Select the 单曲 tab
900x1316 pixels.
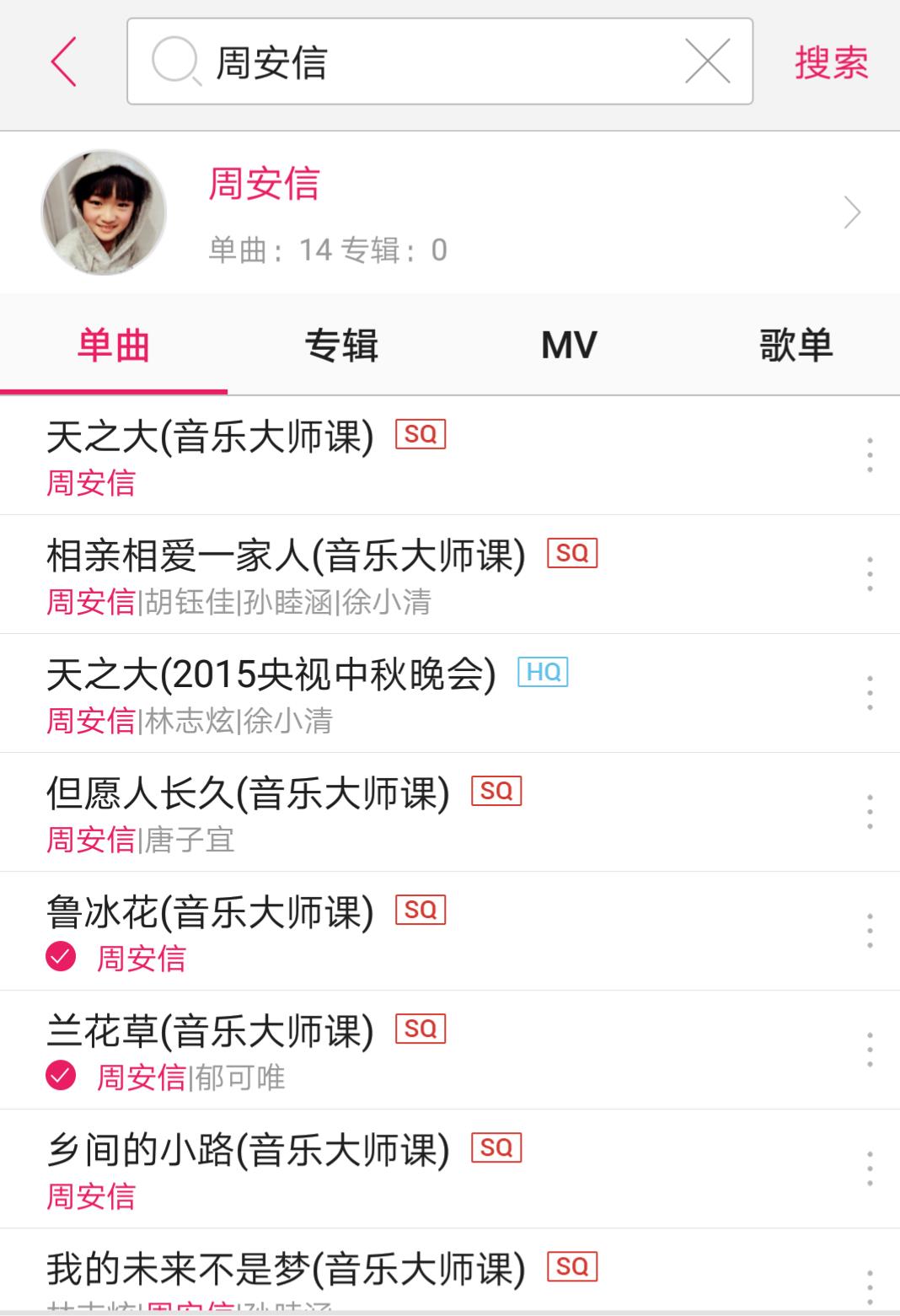click(x=114, y=345)
